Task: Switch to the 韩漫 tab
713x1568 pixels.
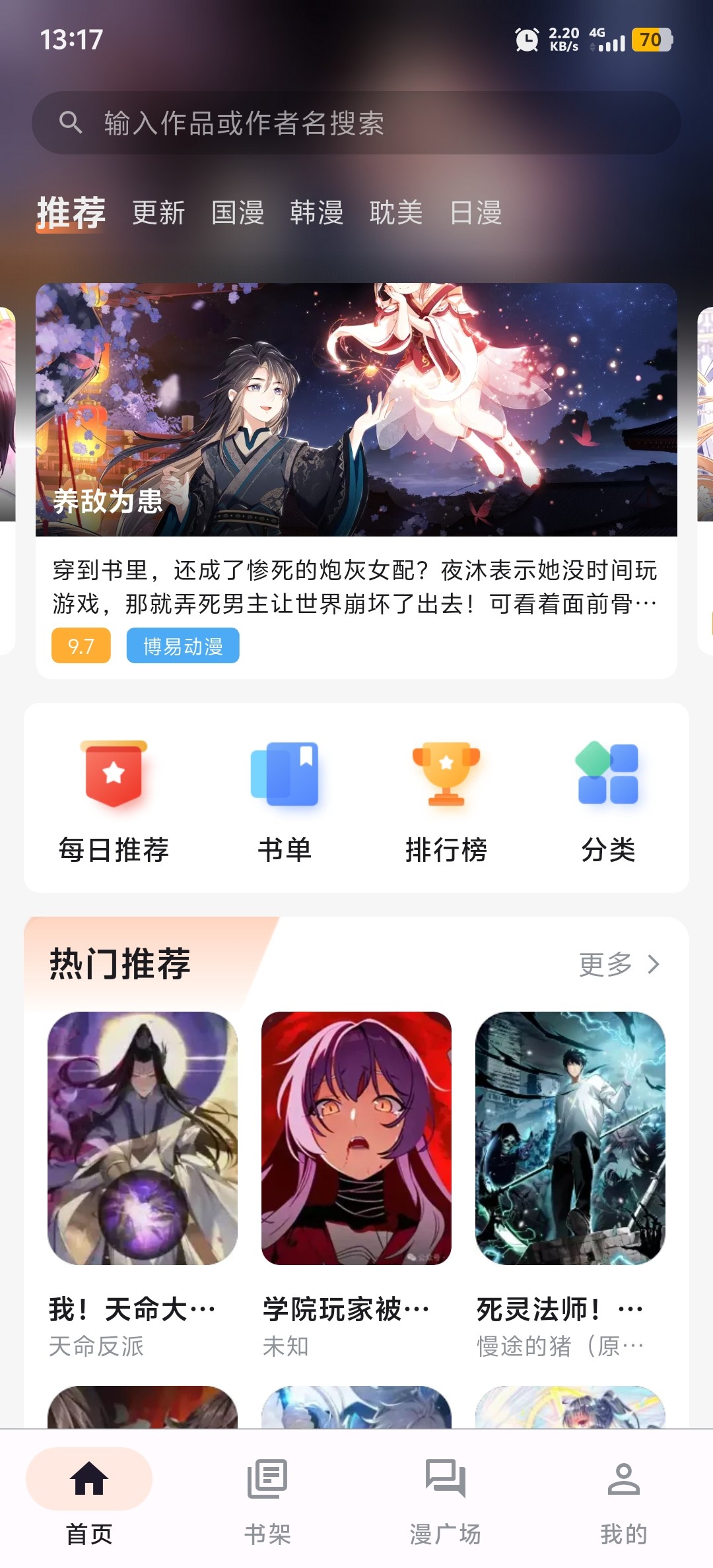Action: 317,212
